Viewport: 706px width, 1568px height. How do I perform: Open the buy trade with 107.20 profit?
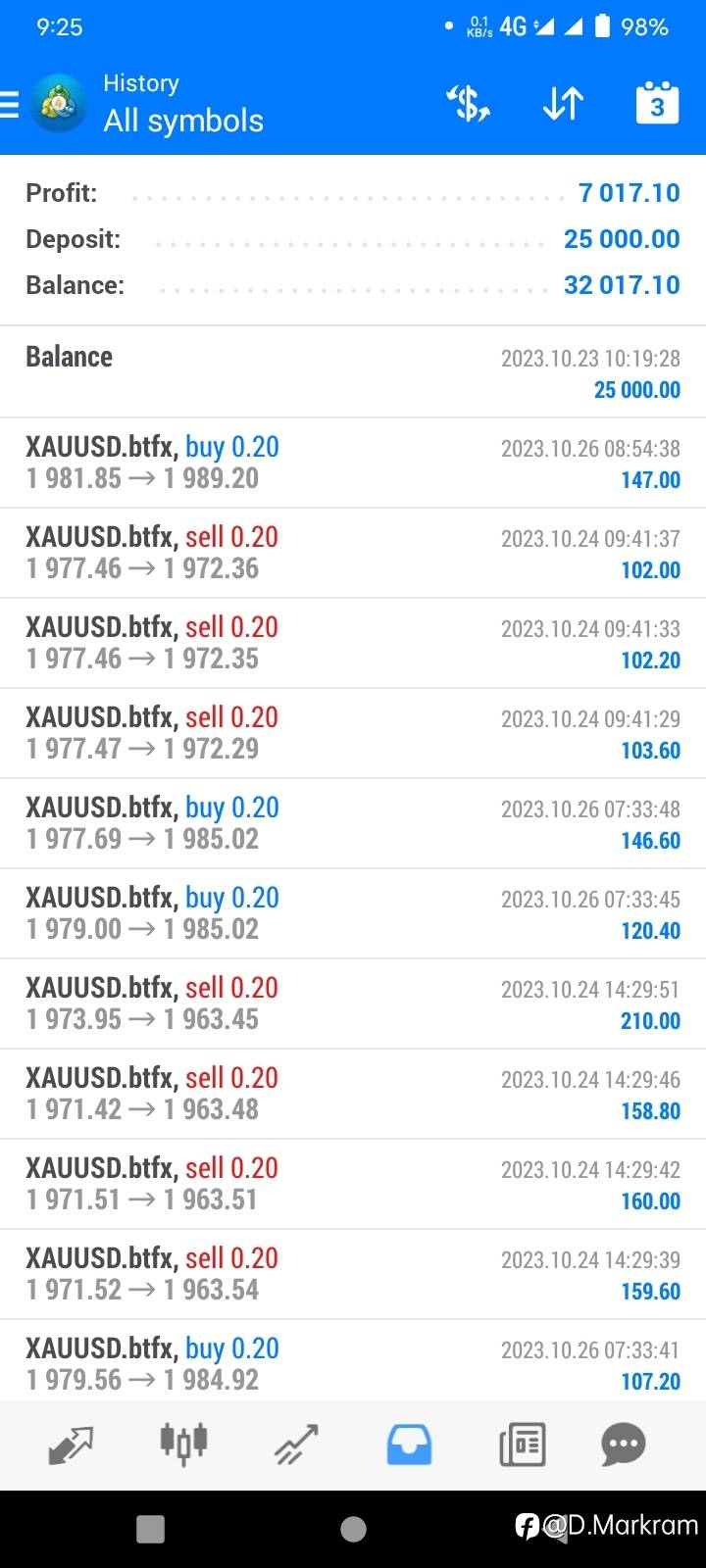tap(353, 1362)
